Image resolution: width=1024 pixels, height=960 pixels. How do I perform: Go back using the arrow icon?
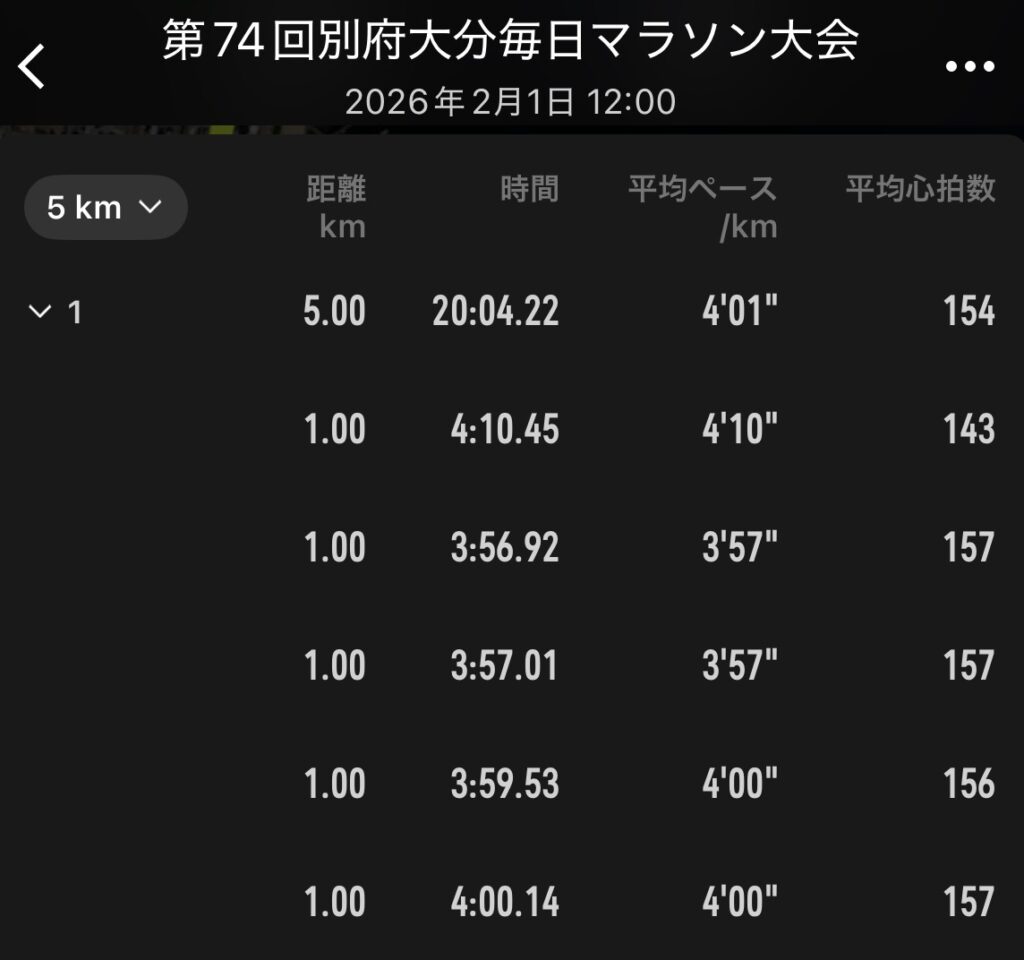coord(33,67)
